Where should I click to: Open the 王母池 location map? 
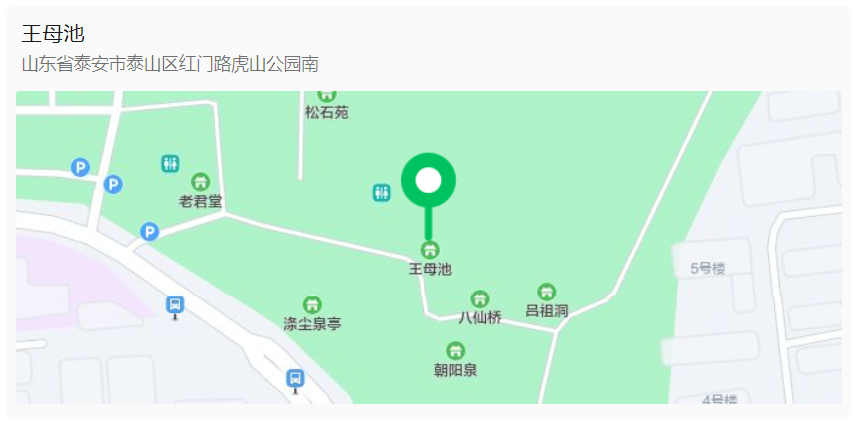click(428, 247)
